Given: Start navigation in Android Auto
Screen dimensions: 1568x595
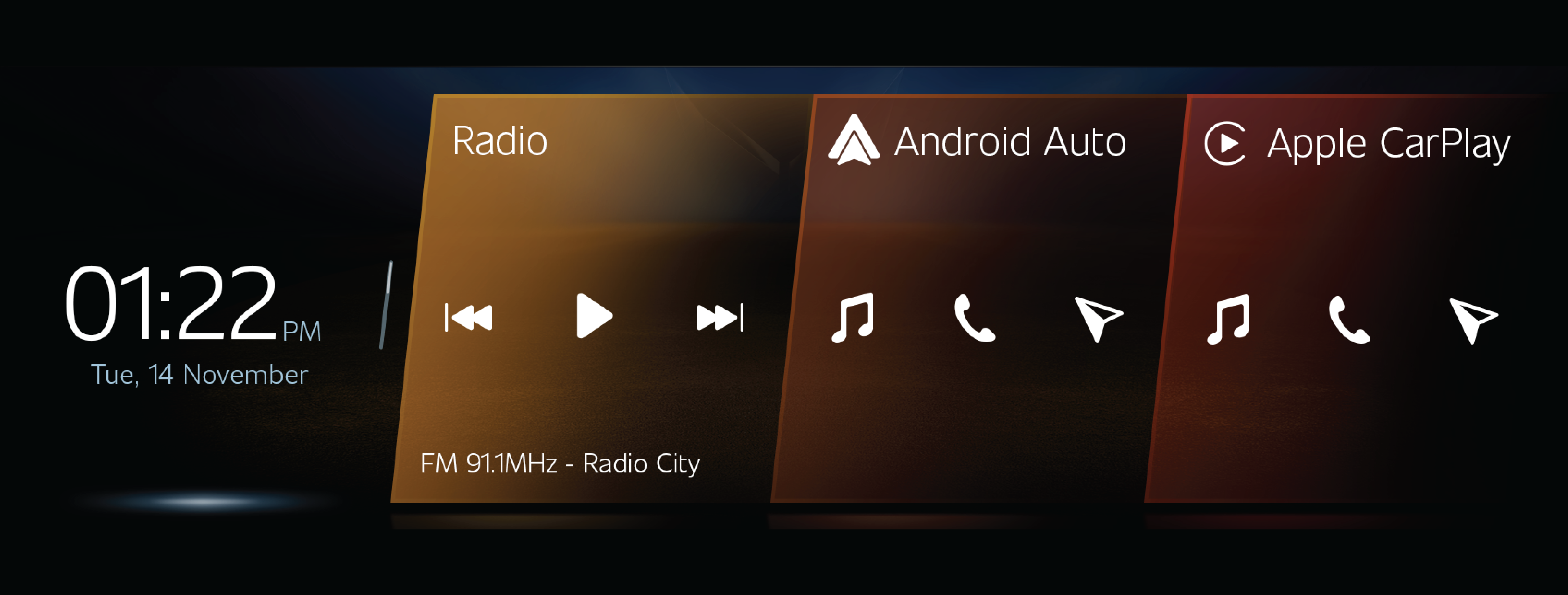Looking at the screenshot, I should (1097, 318).
